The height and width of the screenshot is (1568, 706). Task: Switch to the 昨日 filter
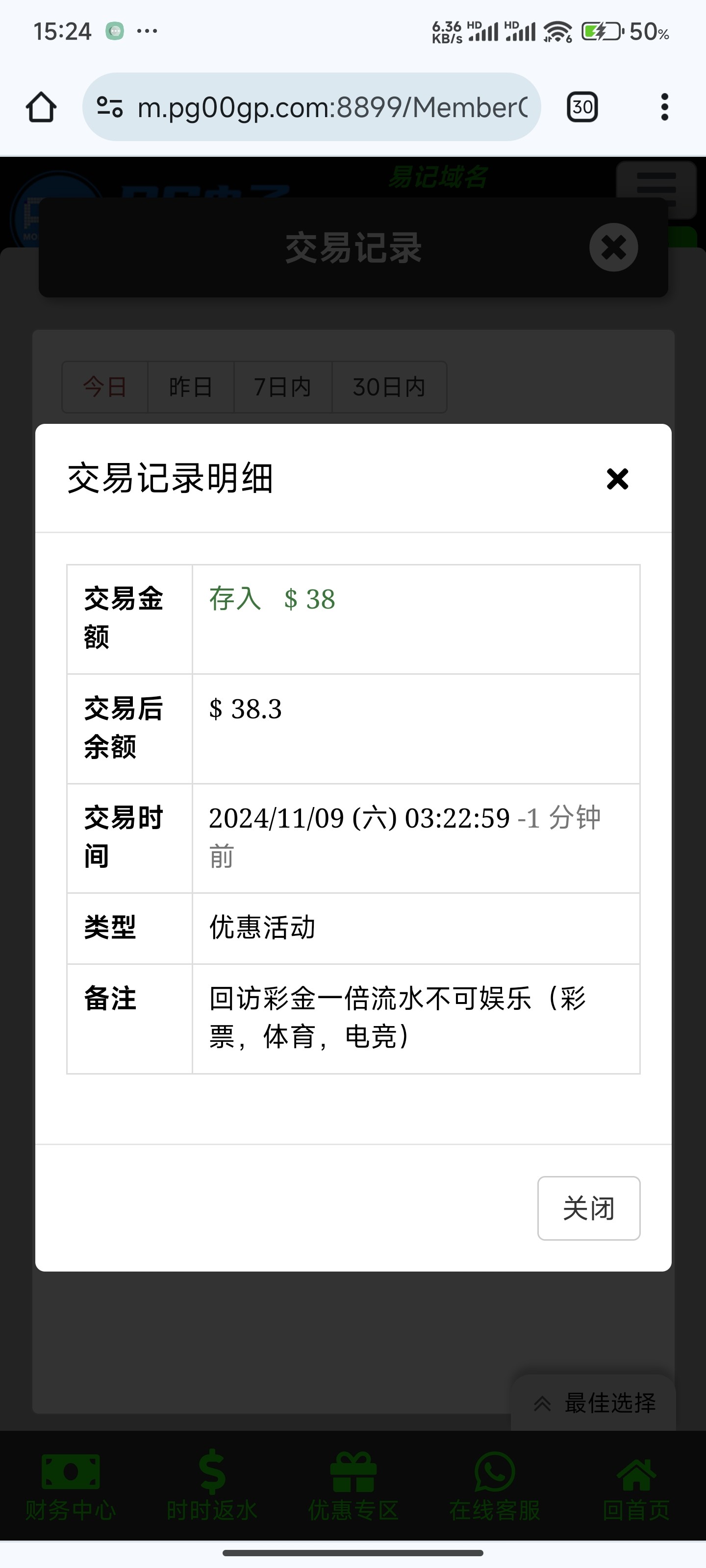click(x=191, y=387)
